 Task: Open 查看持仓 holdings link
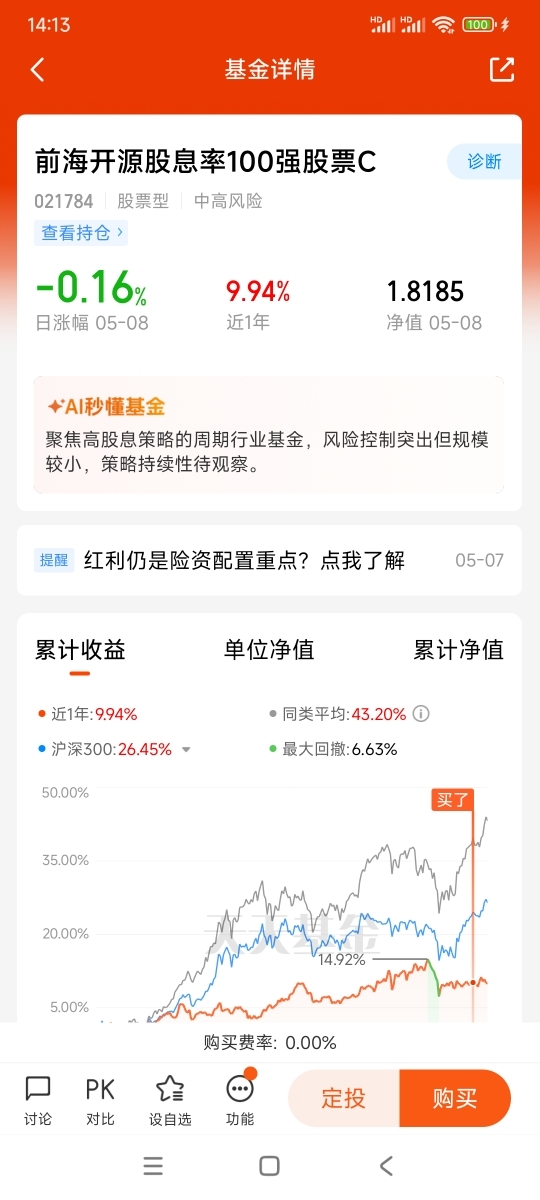point(81,233)
